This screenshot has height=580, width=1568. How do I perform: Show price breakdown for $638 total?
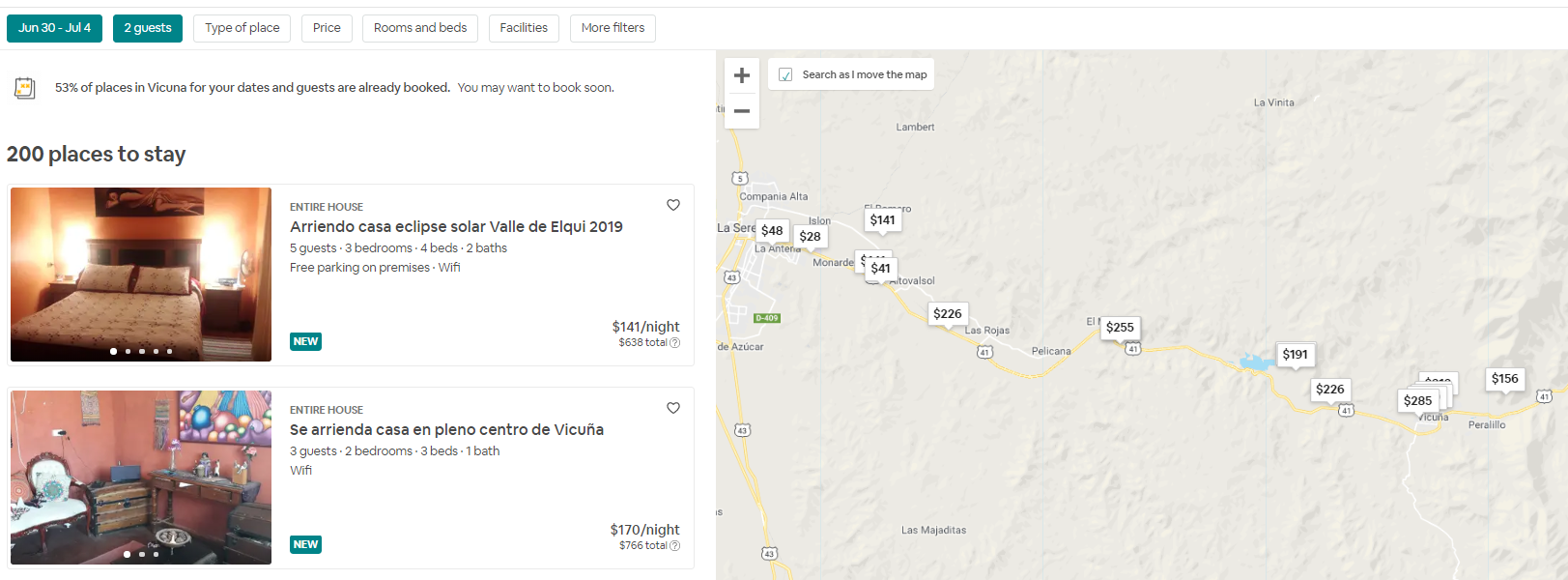(675, 343)
